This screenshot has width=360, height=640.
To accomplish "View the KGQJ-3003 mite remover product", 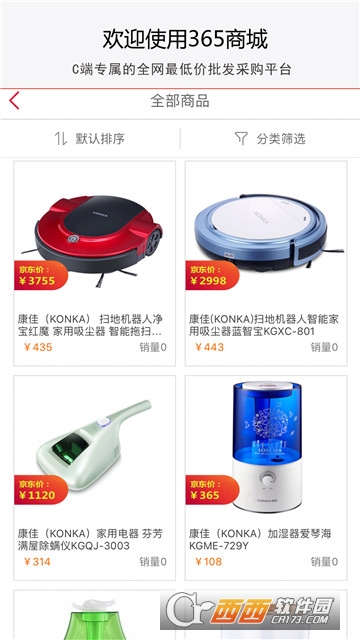I will [95, 478].
